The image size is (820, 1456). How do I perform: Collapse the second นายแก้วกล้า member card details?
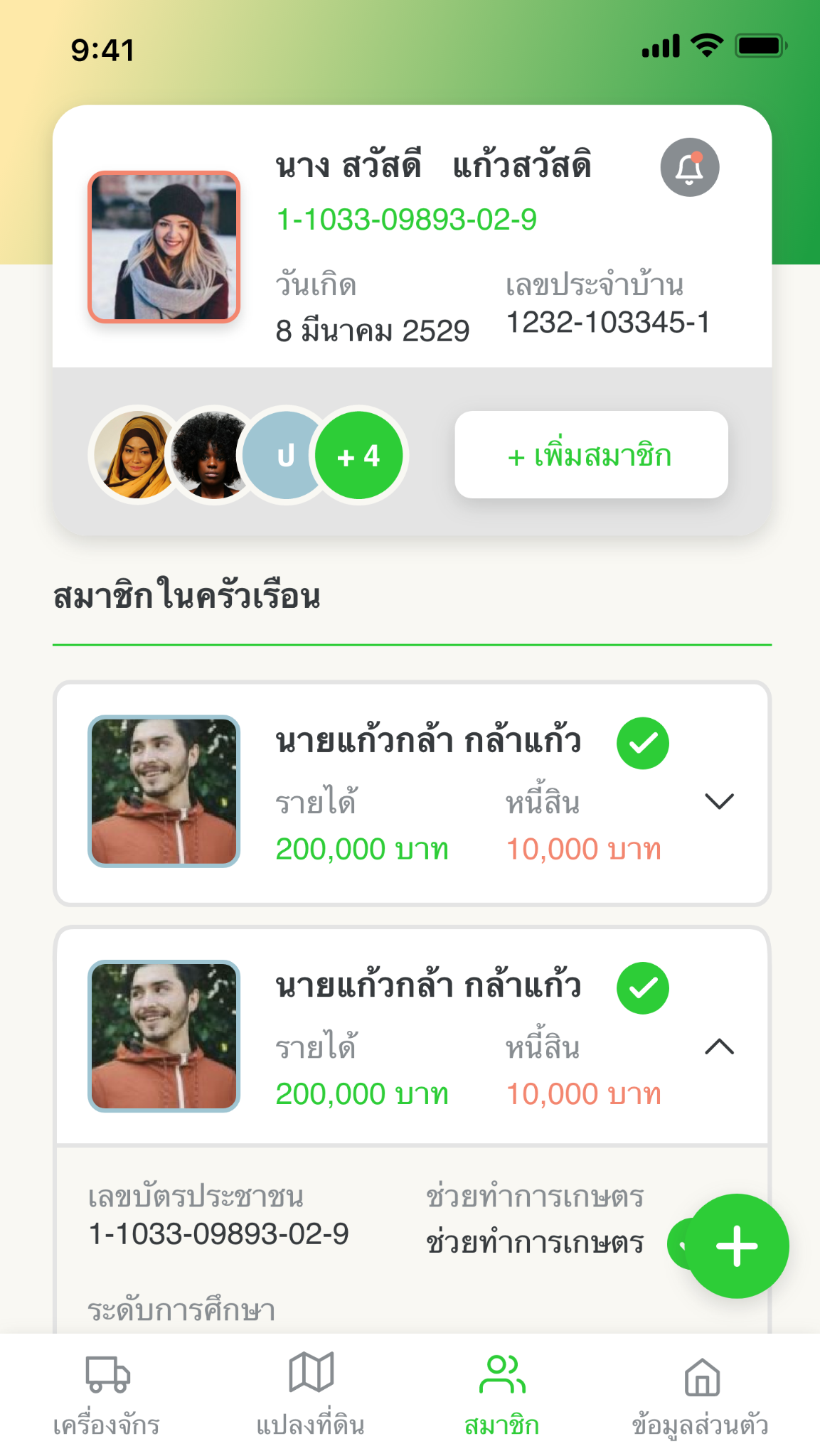(x=721, y=1047)
